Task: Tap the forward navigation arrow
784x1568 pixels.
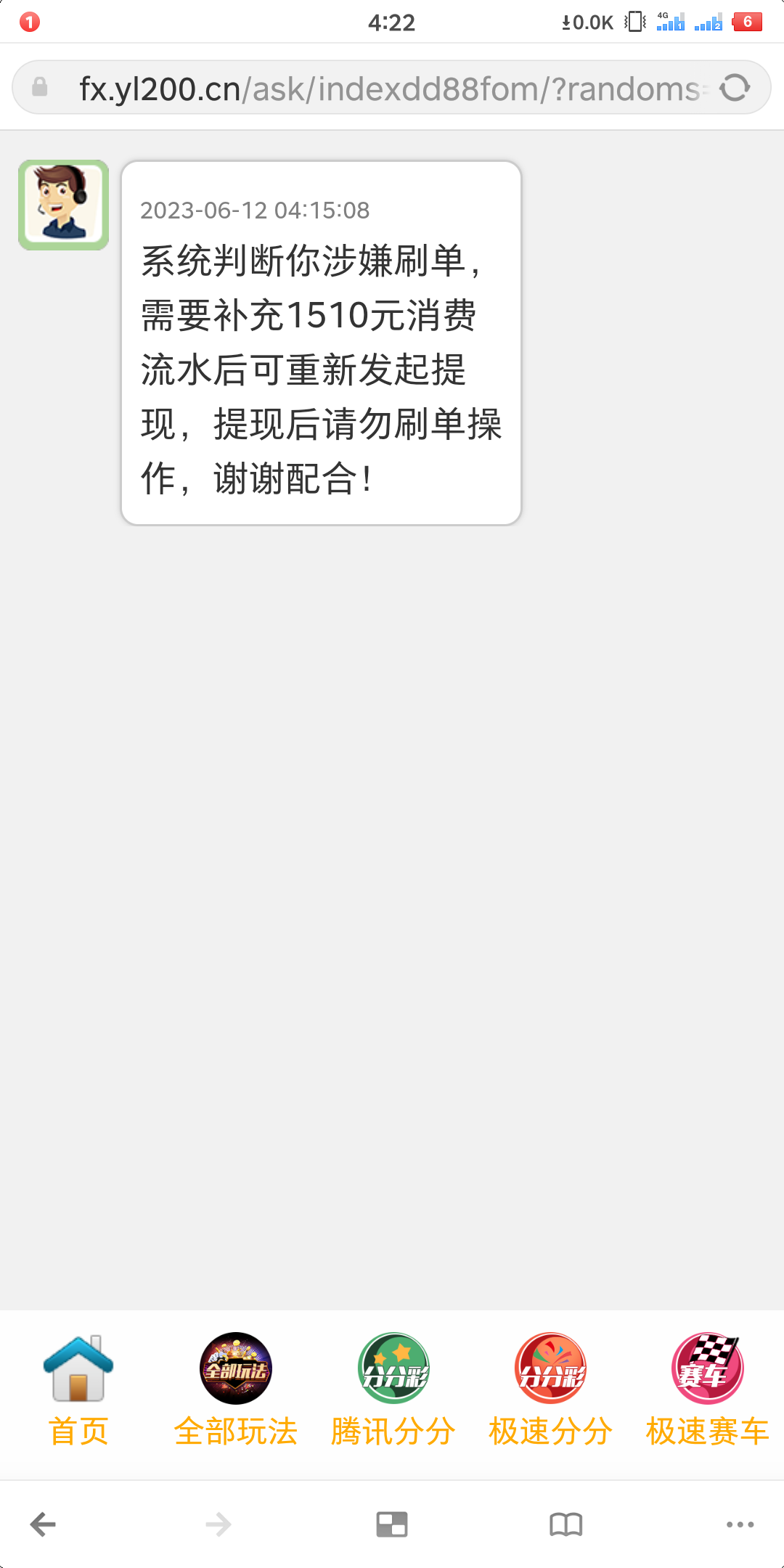Action: 217,1525
